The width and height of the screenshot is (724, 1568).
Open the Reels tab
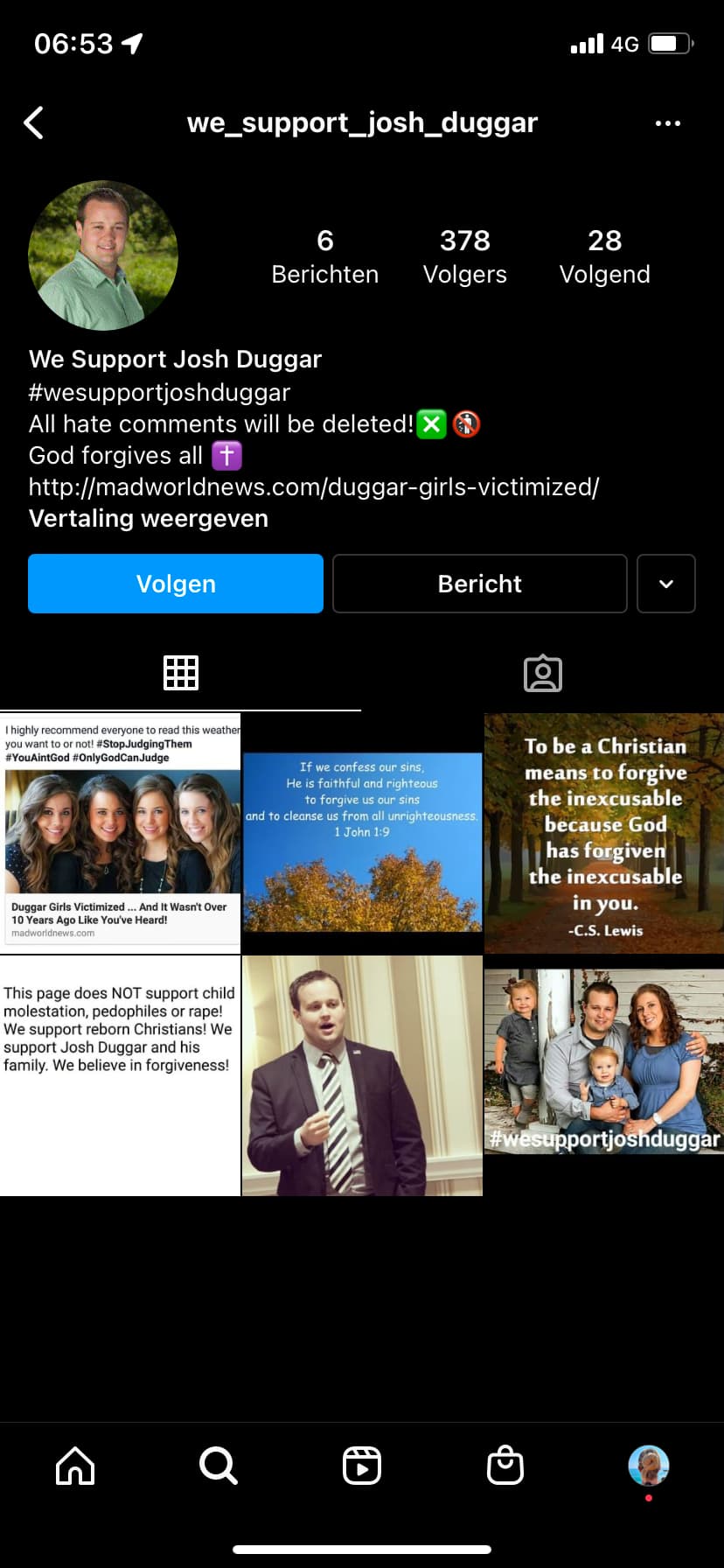pyautogui.click(x=362, y=1465)
